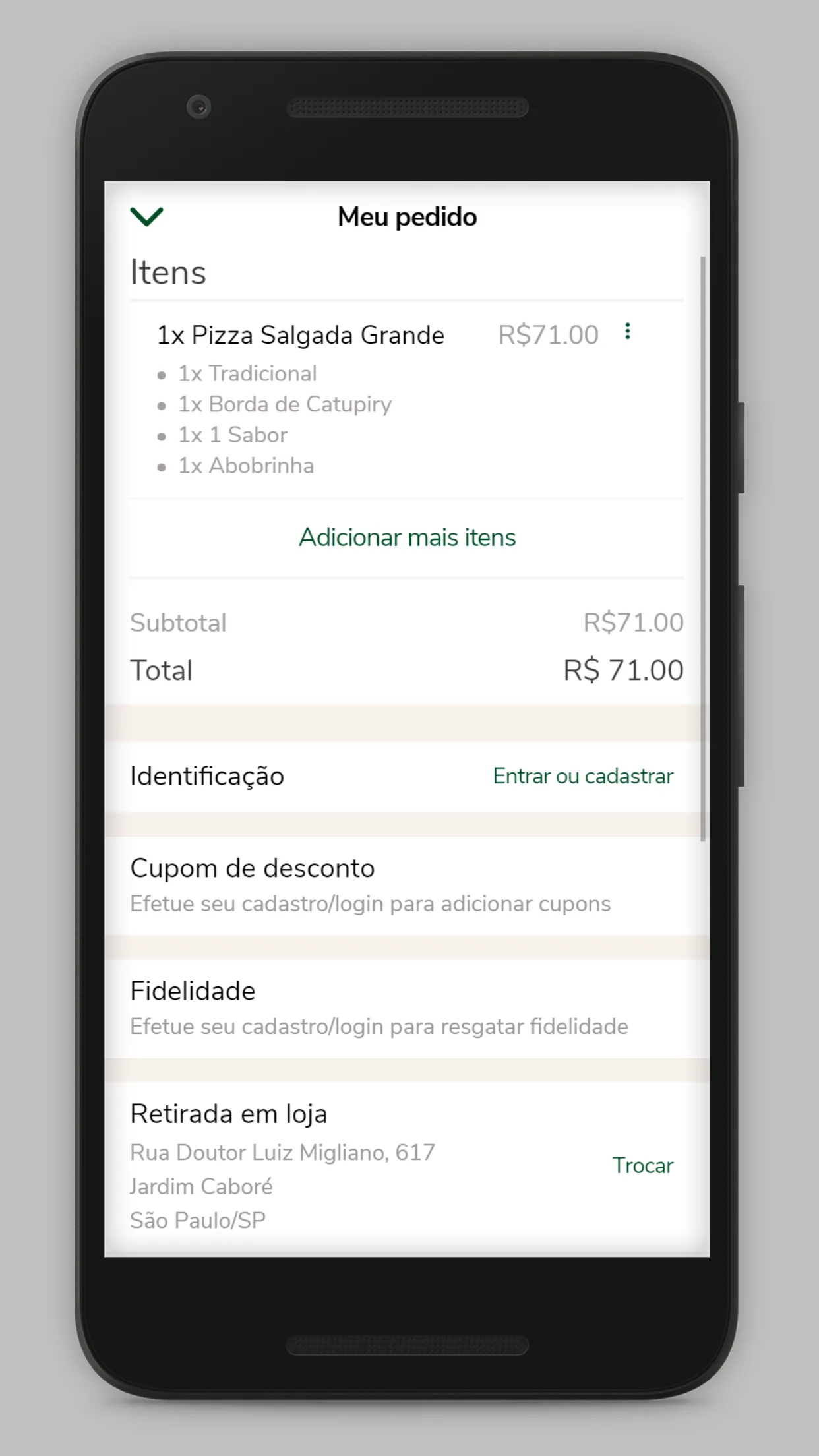Click the store address Rua Doutor Luiz Migliano
Image resolution: width=819 pixels, height=1456 pixels.
(282, 1152)
